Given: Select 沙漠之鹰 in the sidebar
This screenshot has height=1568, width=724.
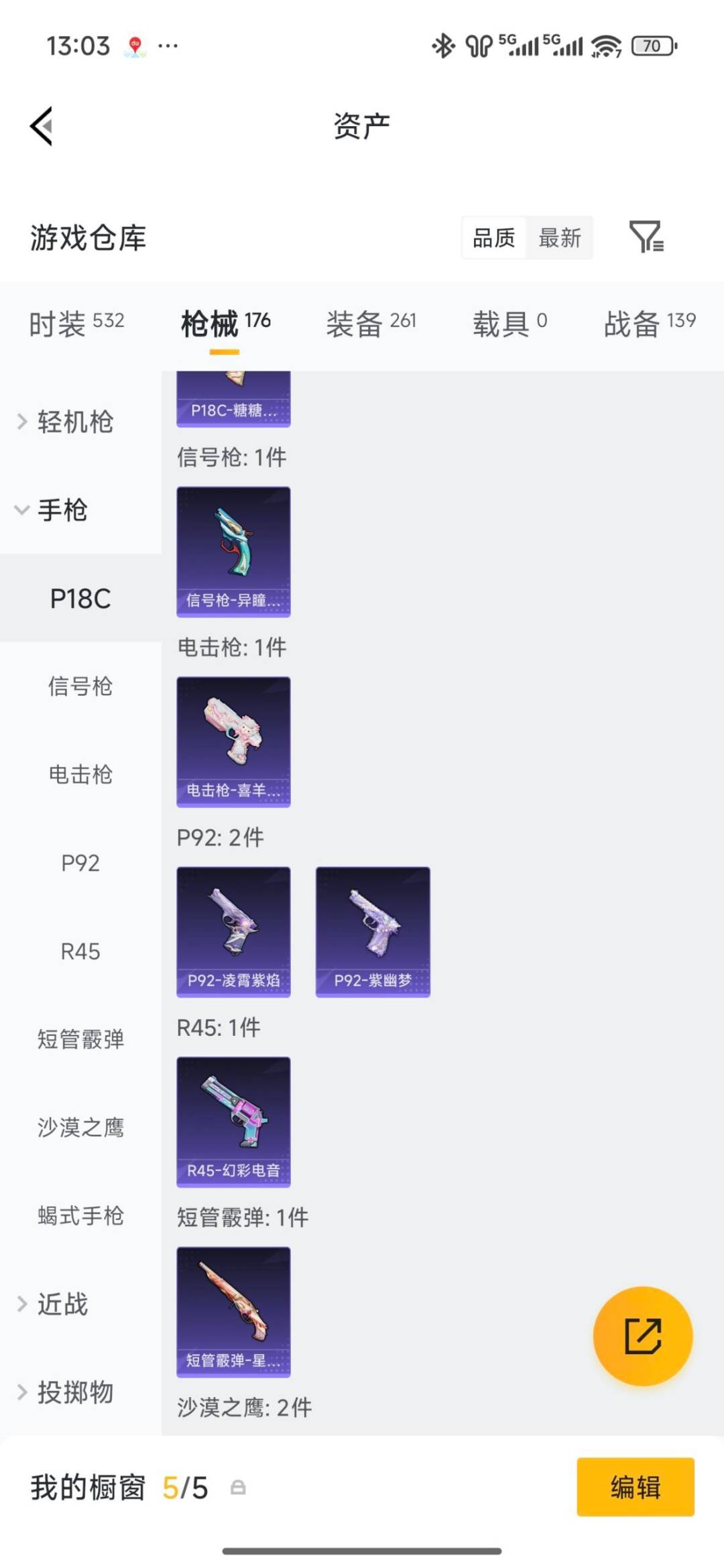Looking at the screenshot, I should pos(81,1128).
